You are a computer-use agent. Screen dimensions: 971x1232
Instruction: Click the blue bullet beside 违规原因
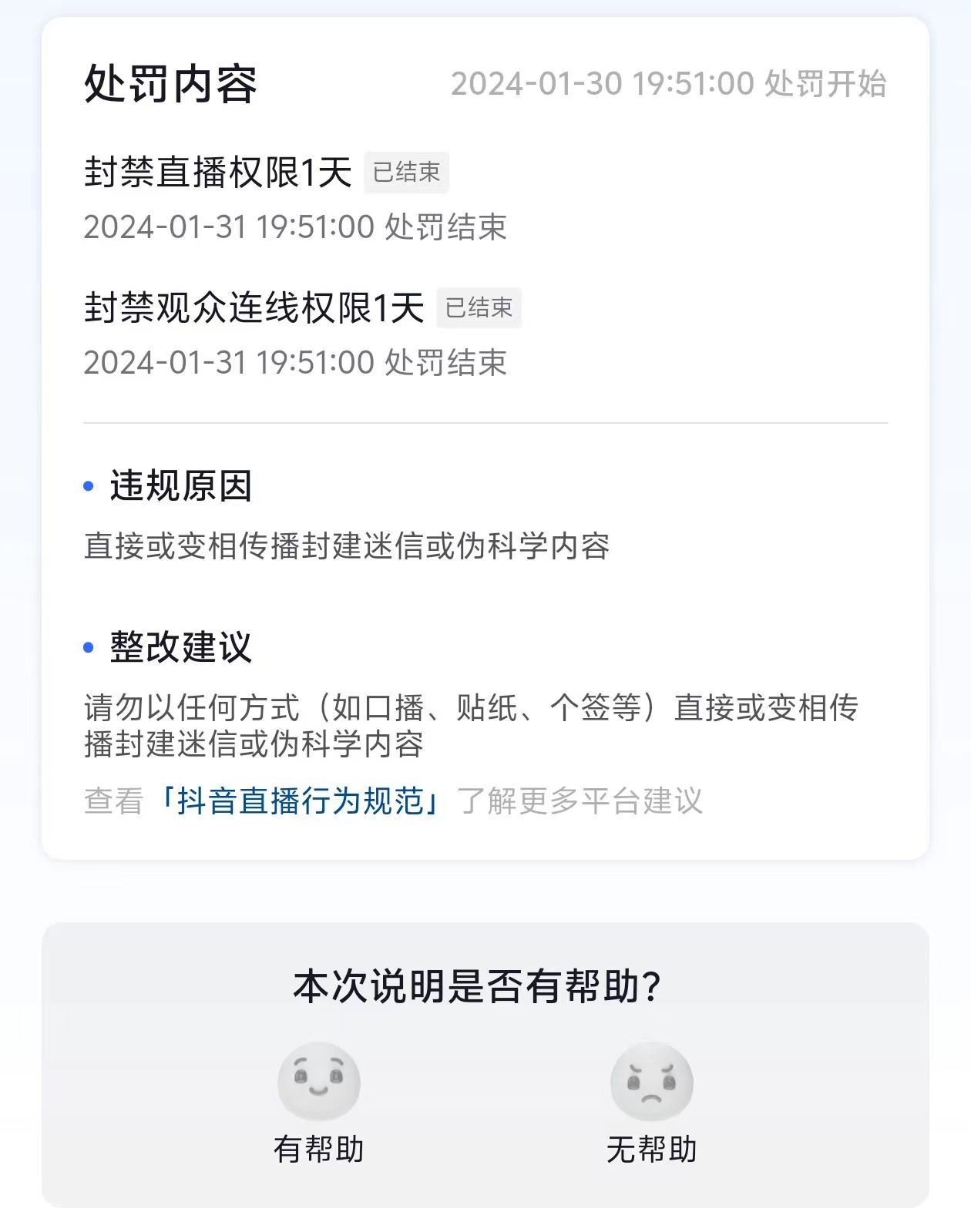point(88,485)
